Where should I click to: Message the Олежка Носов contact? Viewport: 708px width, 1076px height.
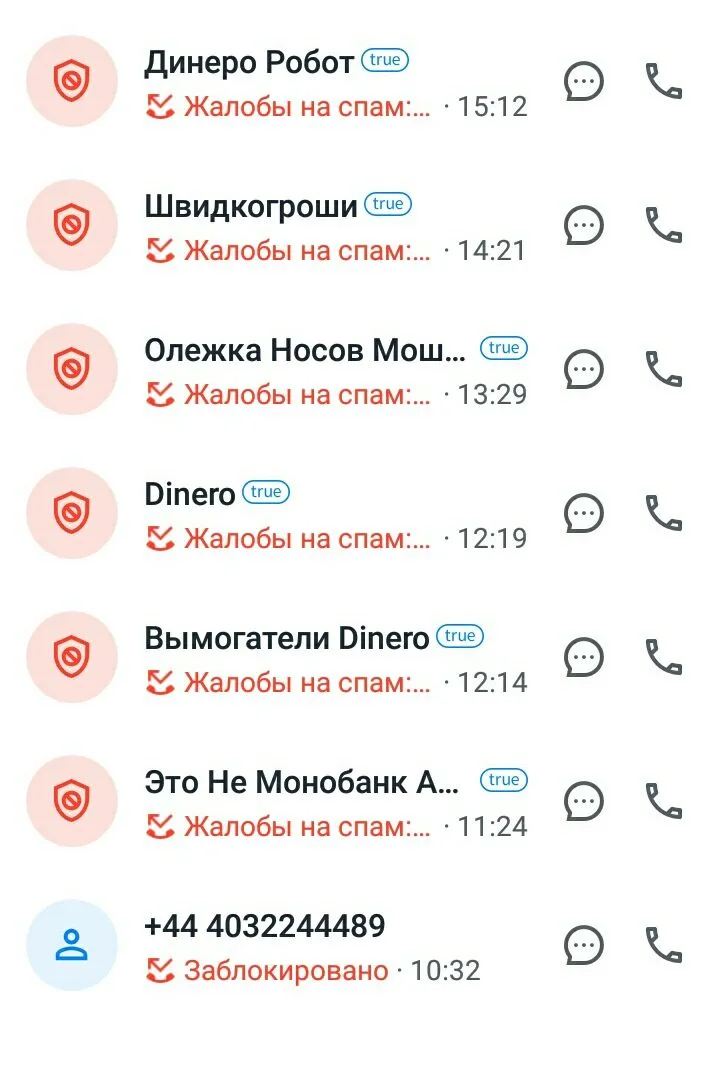(584, 369)
